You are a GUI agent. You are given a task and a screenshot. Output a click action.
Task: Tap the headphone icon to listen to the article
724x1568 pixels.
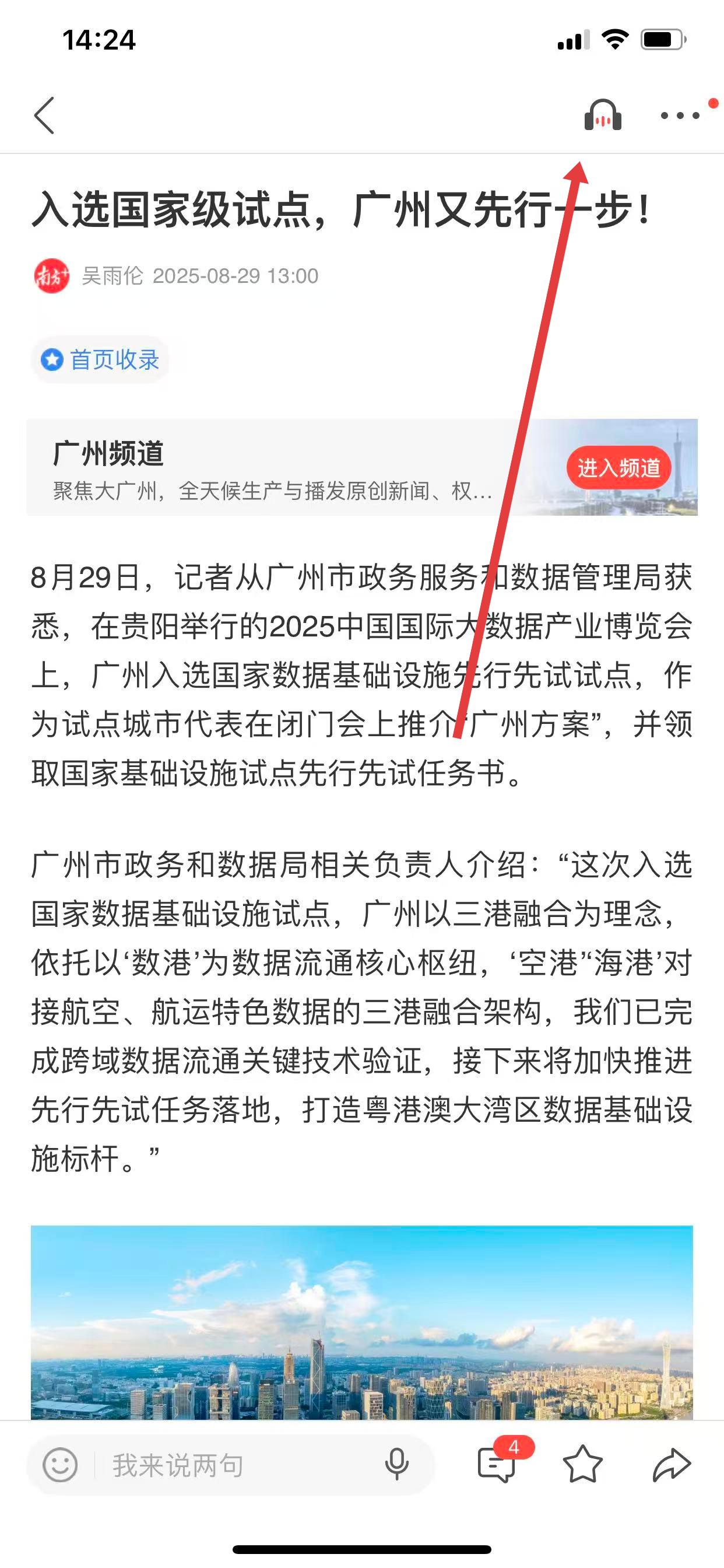pyautogui.click(x=602, y=115)
